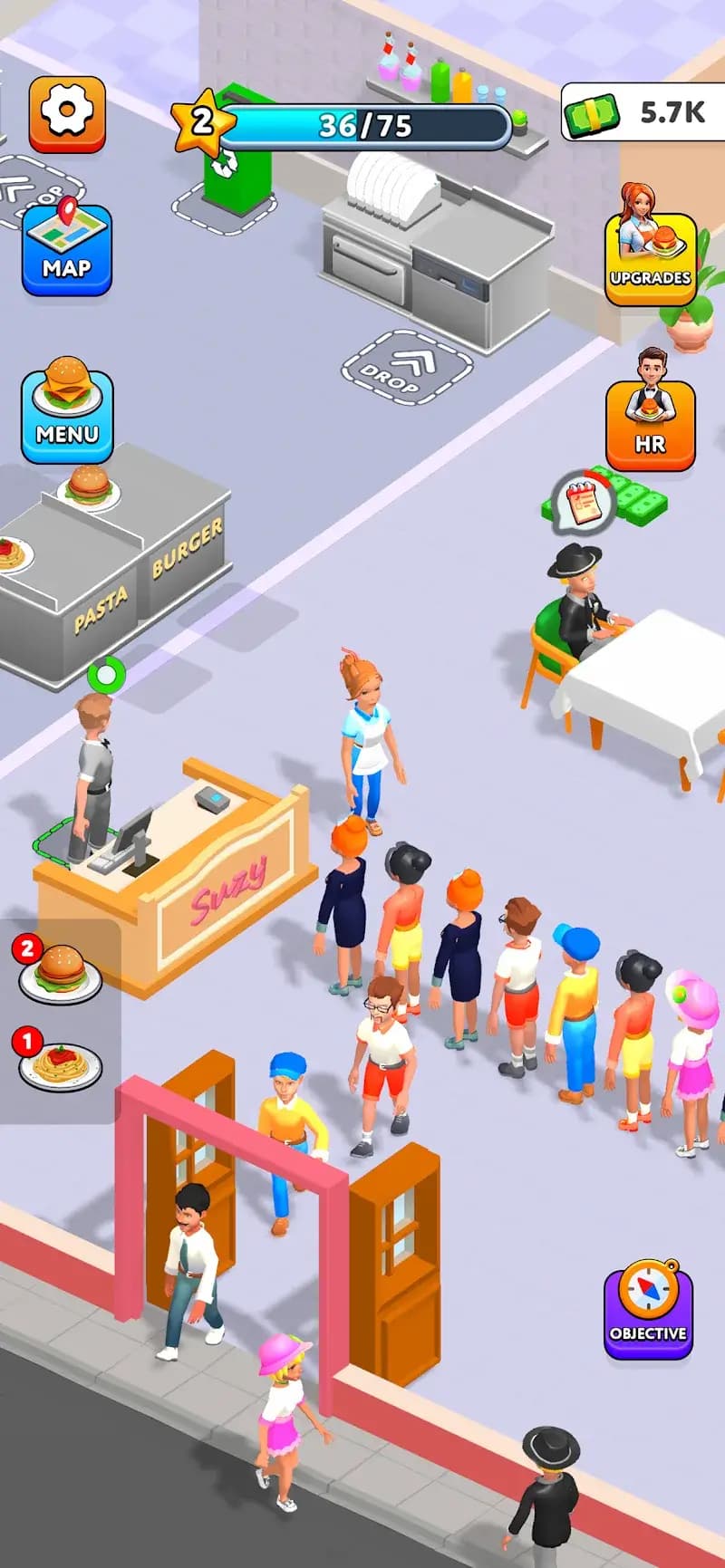Open the HR staff panel
Screen dimensions: 725x1568
pyautogui.click(x=650, y=422)
